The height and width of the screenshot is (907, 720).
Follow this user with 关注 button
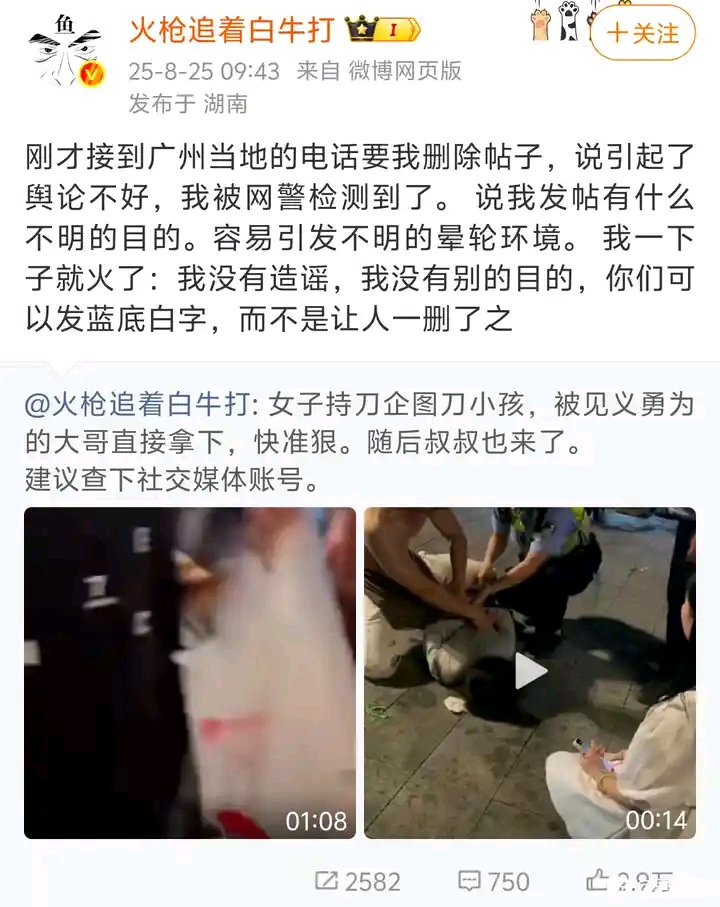pyautogui.click(x=642, y=33)
